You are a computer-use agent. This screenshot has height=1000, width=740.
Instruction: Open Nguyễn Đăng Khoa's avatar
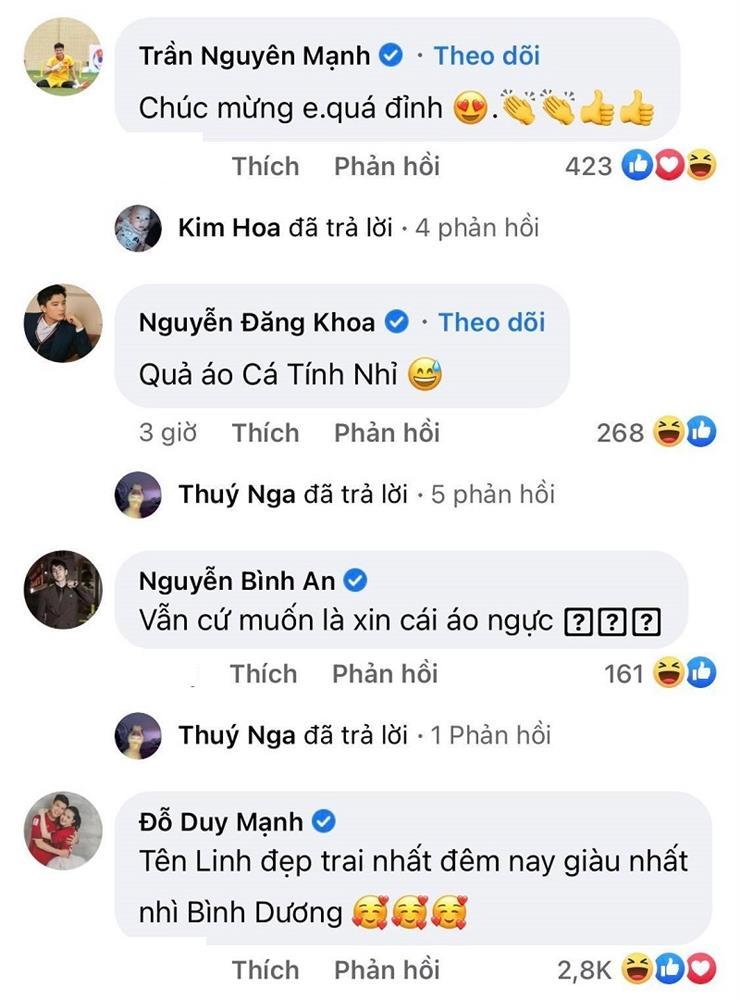pyautogui.click(x=63, y=322)
